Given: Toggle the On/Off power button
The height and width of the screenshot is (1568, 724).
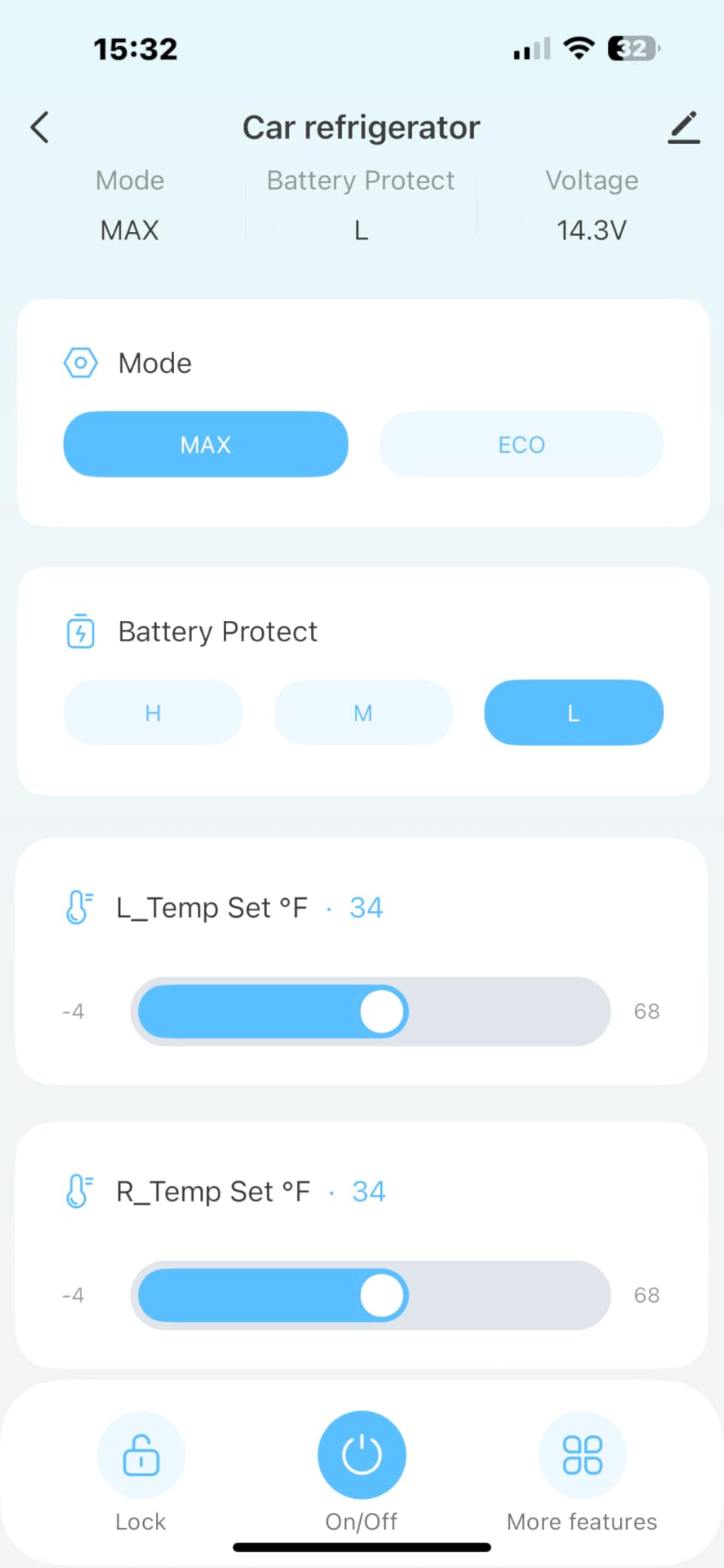Looking at the screenshot, I should [362, 1454].
